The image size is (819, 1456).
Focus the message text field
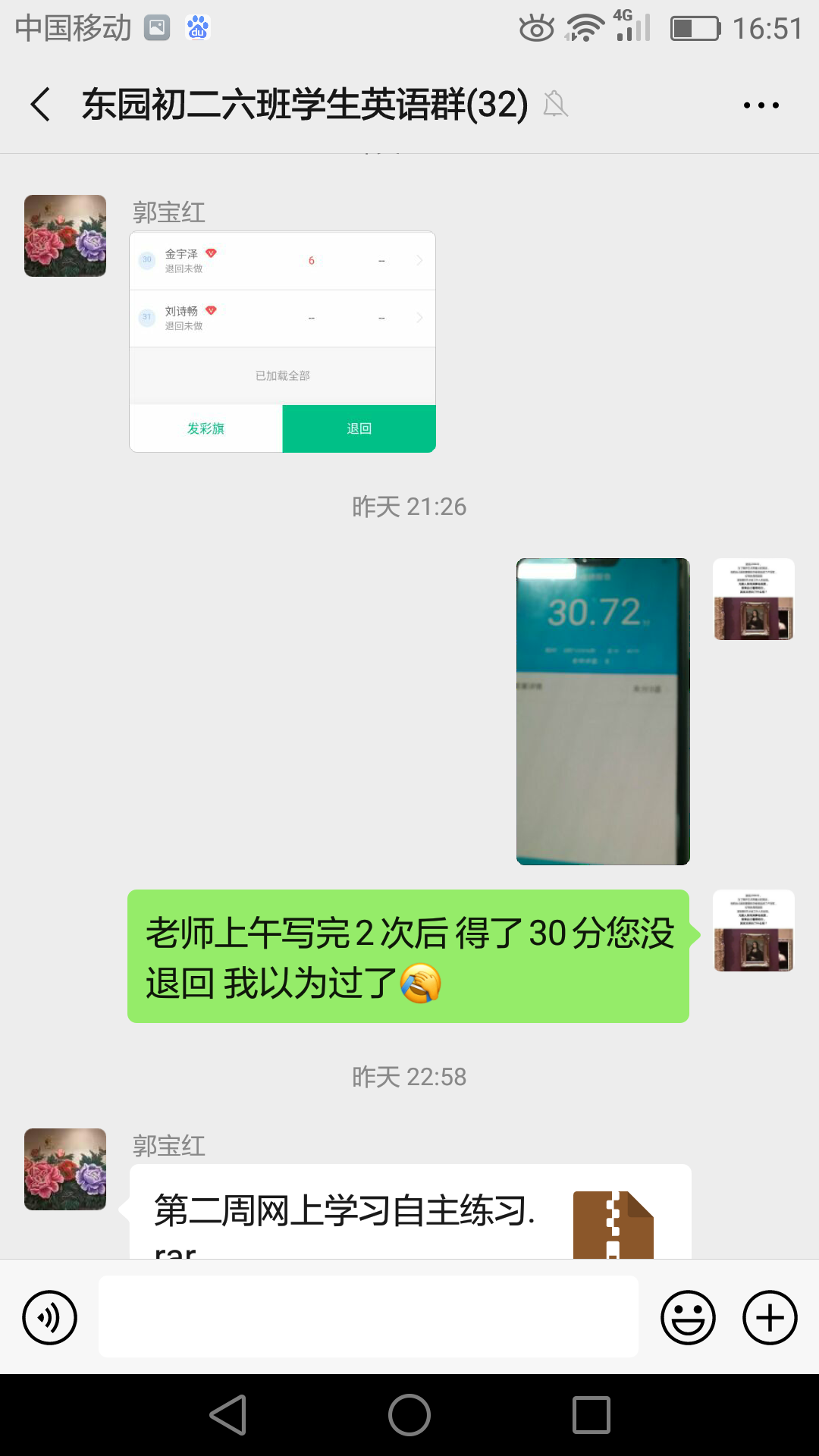369,1316
